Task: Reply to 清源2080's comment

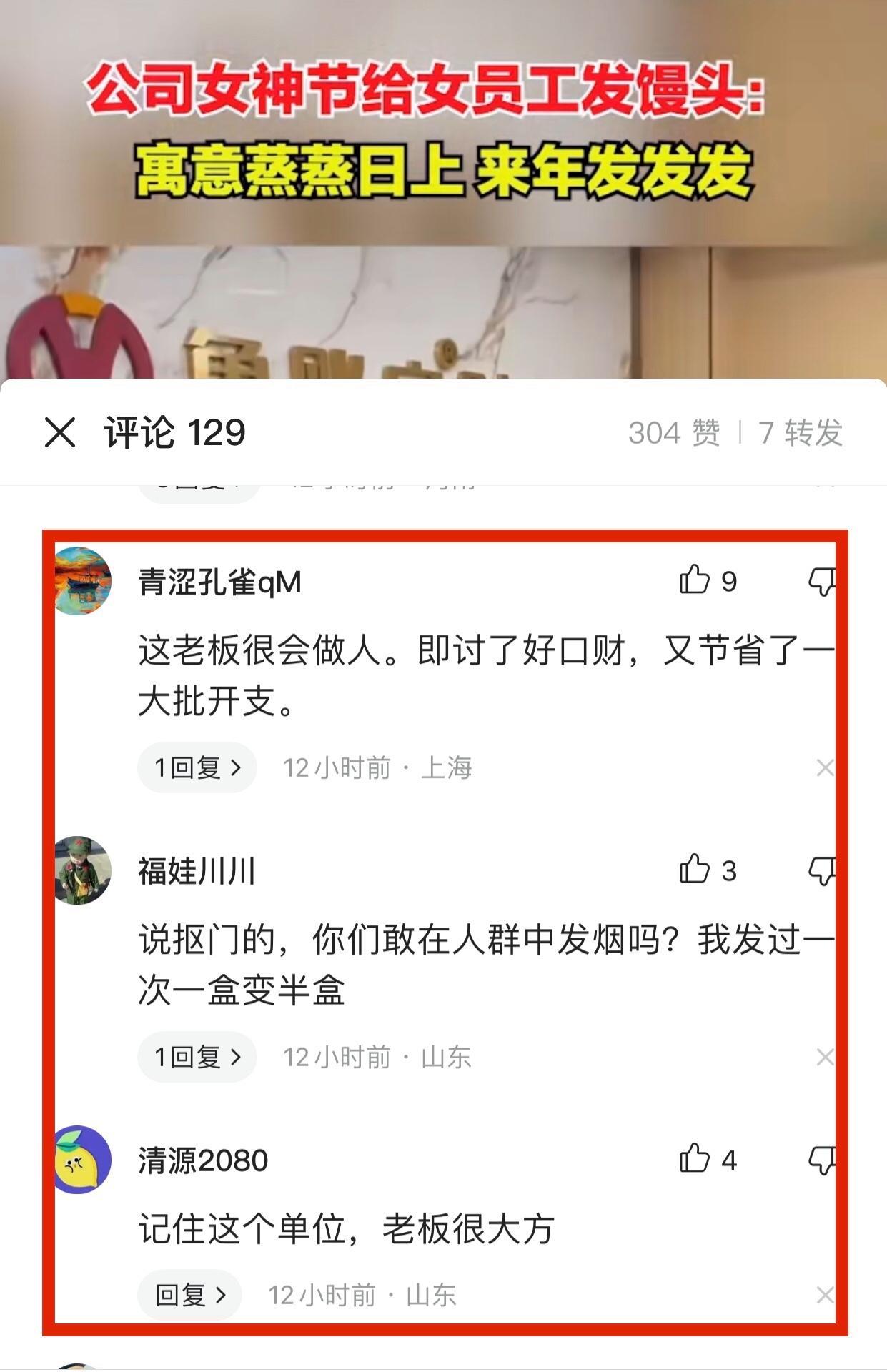Action: point(190,1294)
